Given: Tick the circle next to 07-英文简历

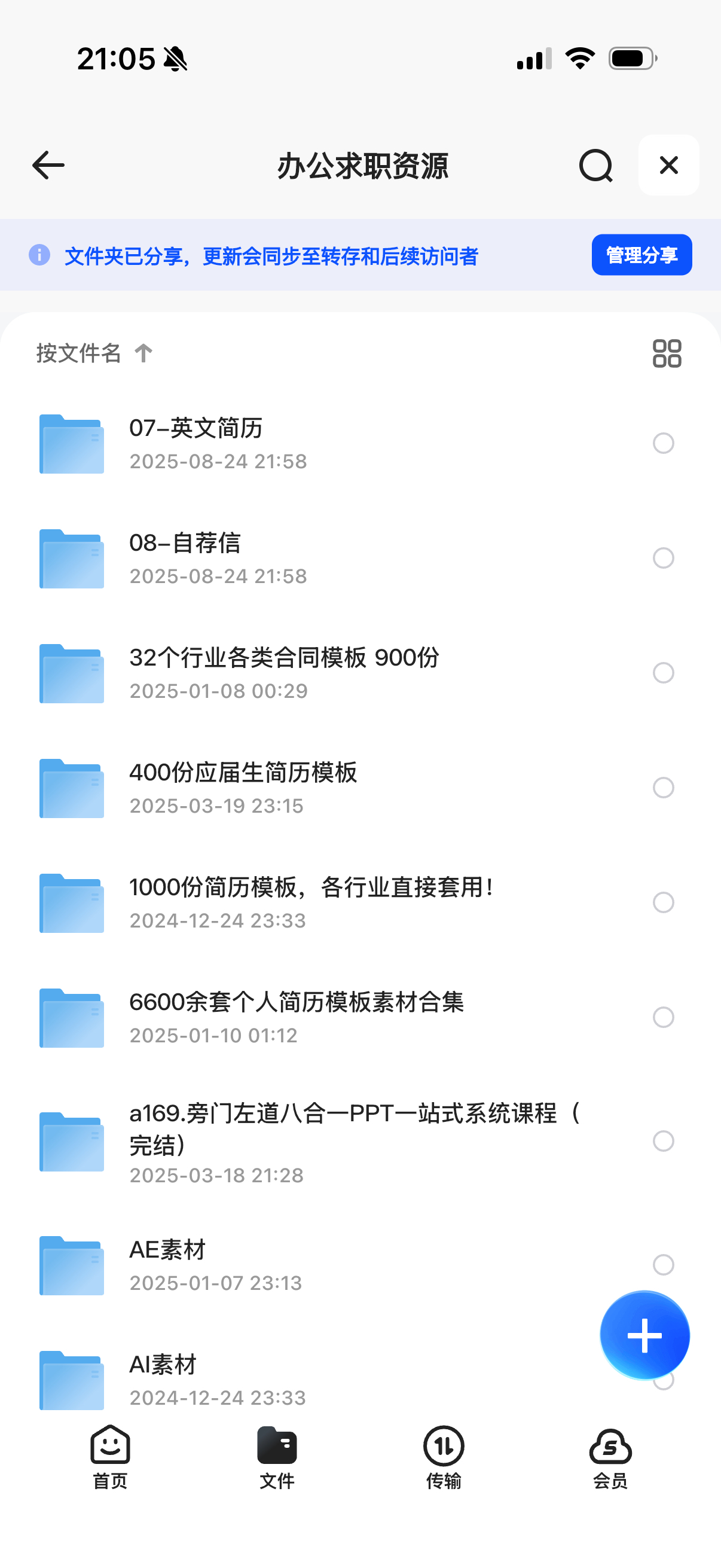Looking at the screenshot, I should point(663,443).
